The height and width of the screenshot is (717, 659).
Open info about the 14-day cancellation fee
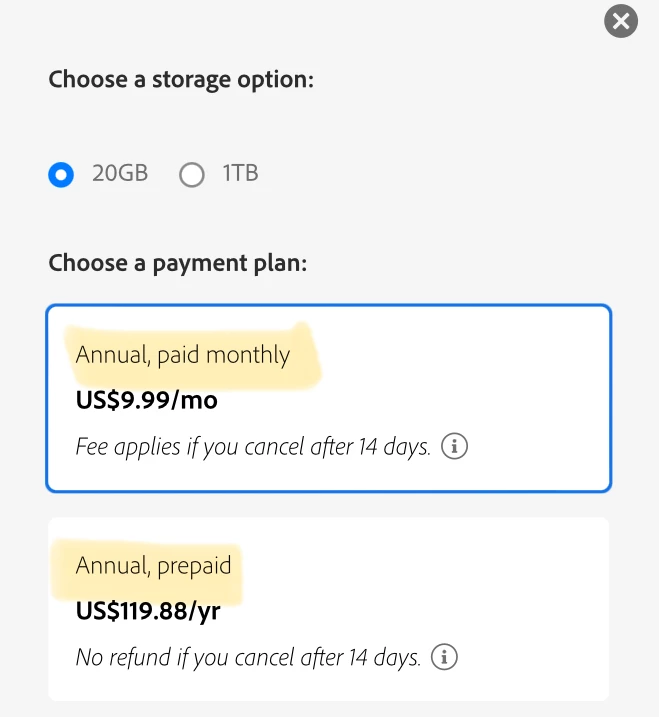pos(454,447)
